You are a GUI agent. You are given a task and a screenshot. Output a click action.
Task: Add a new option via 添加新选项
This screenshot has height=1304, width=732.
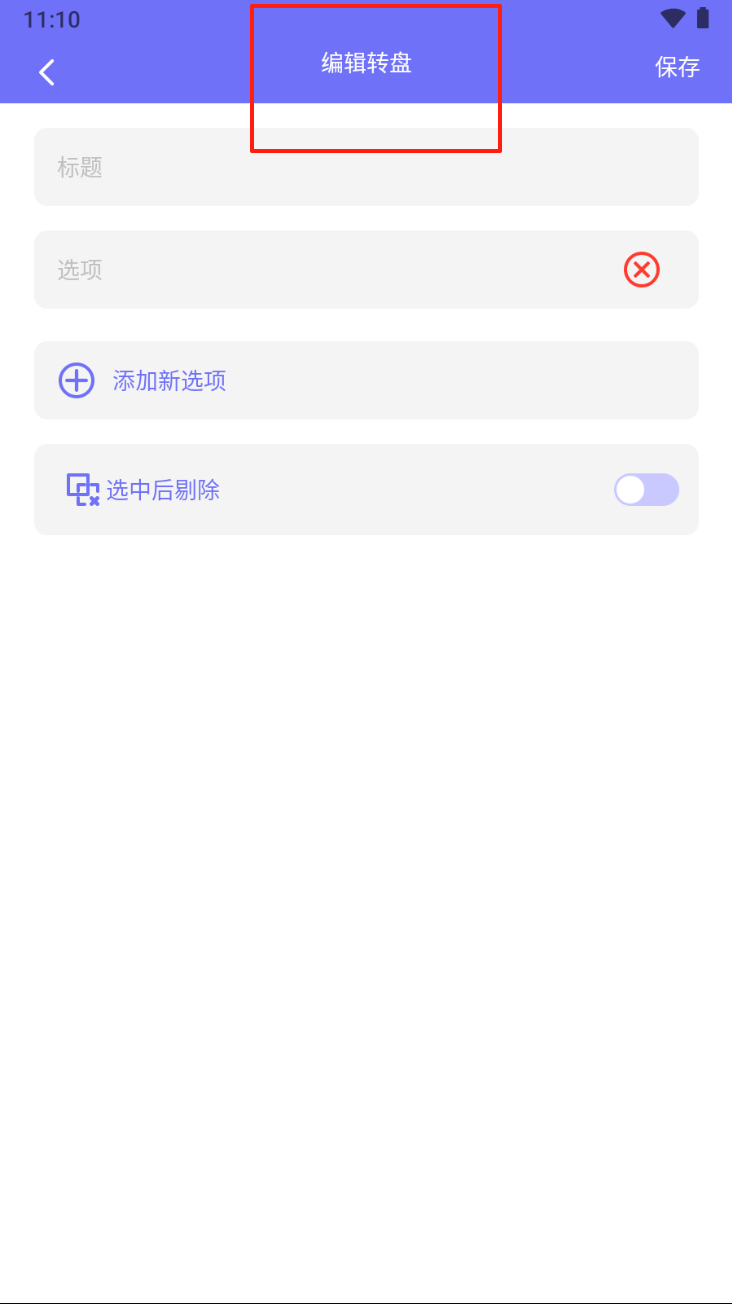coord(168,381)
